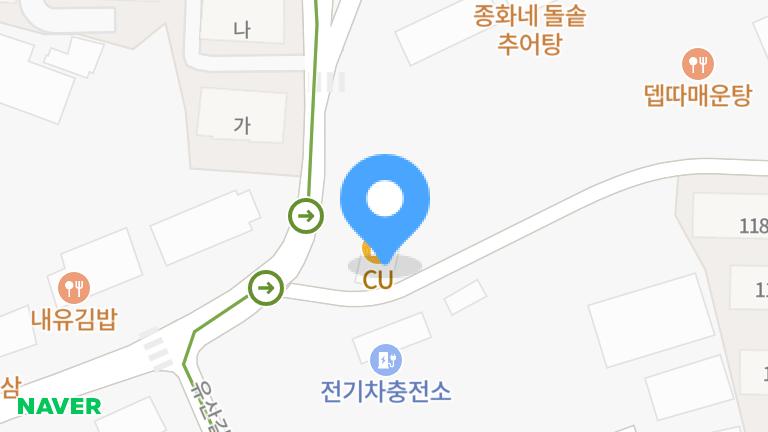Open the CU convenience store marker

pyautogui.click(x=378, y=281)
